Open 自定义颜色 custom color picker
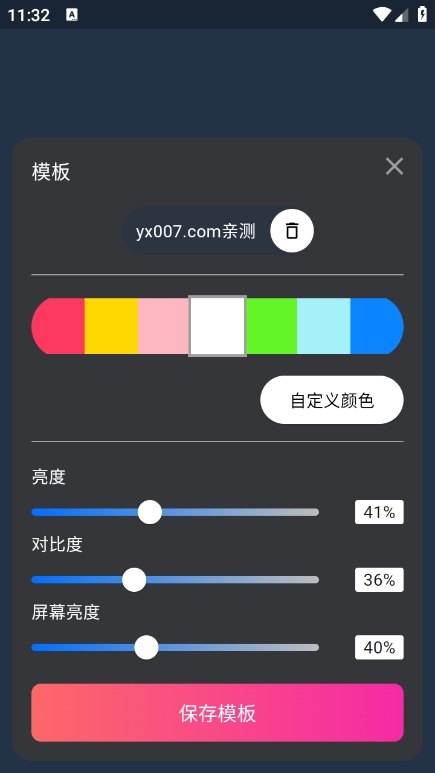 (332, 400)
